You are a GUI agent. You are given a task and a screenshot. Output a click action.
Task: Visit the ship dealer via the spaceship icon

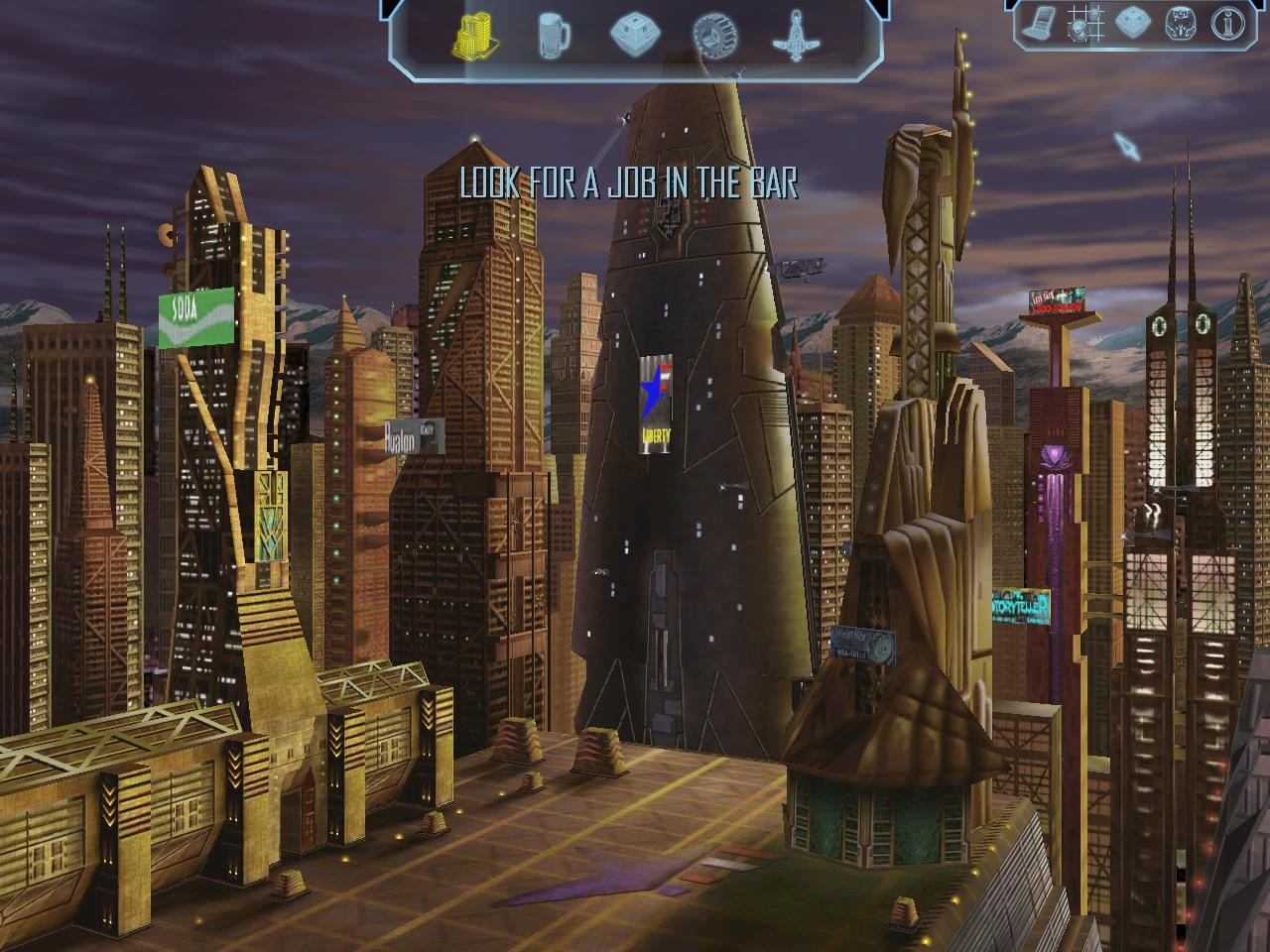pyautogui.click(x=795, y=36)
